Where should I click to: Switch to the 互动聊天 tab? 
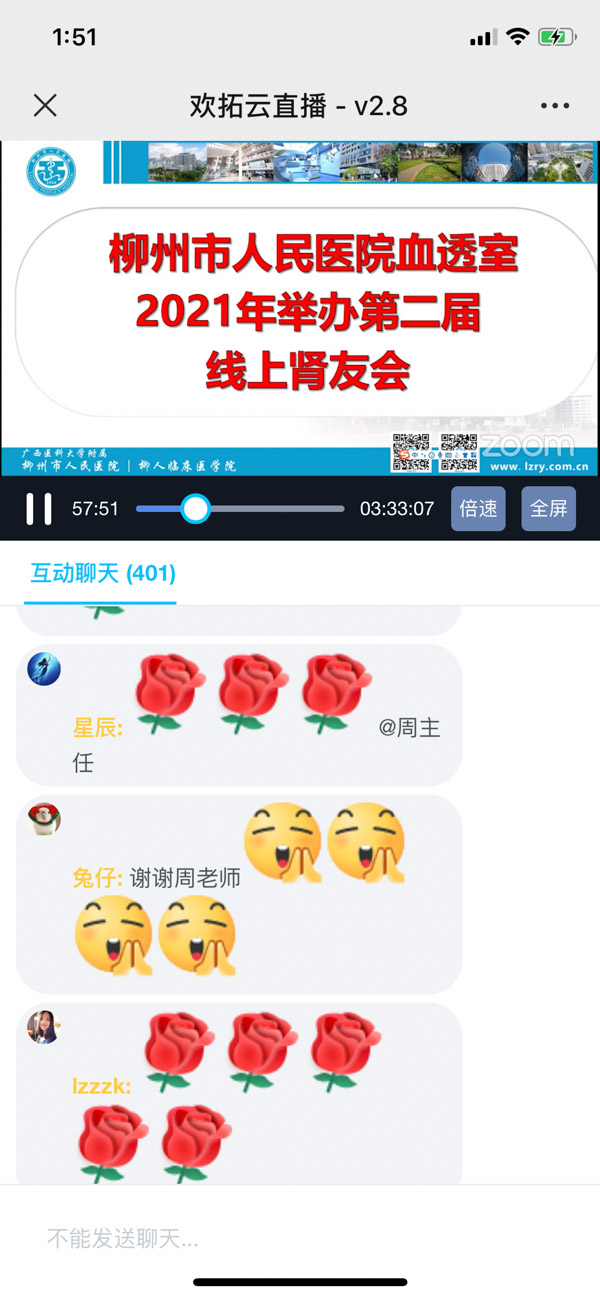[103, 573]
